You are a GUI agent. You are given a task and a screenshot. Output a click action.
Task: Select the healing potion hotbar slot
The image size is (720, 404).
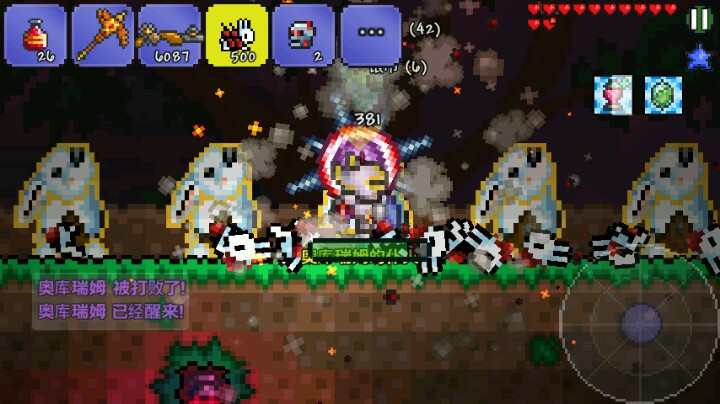pos(35,35)
